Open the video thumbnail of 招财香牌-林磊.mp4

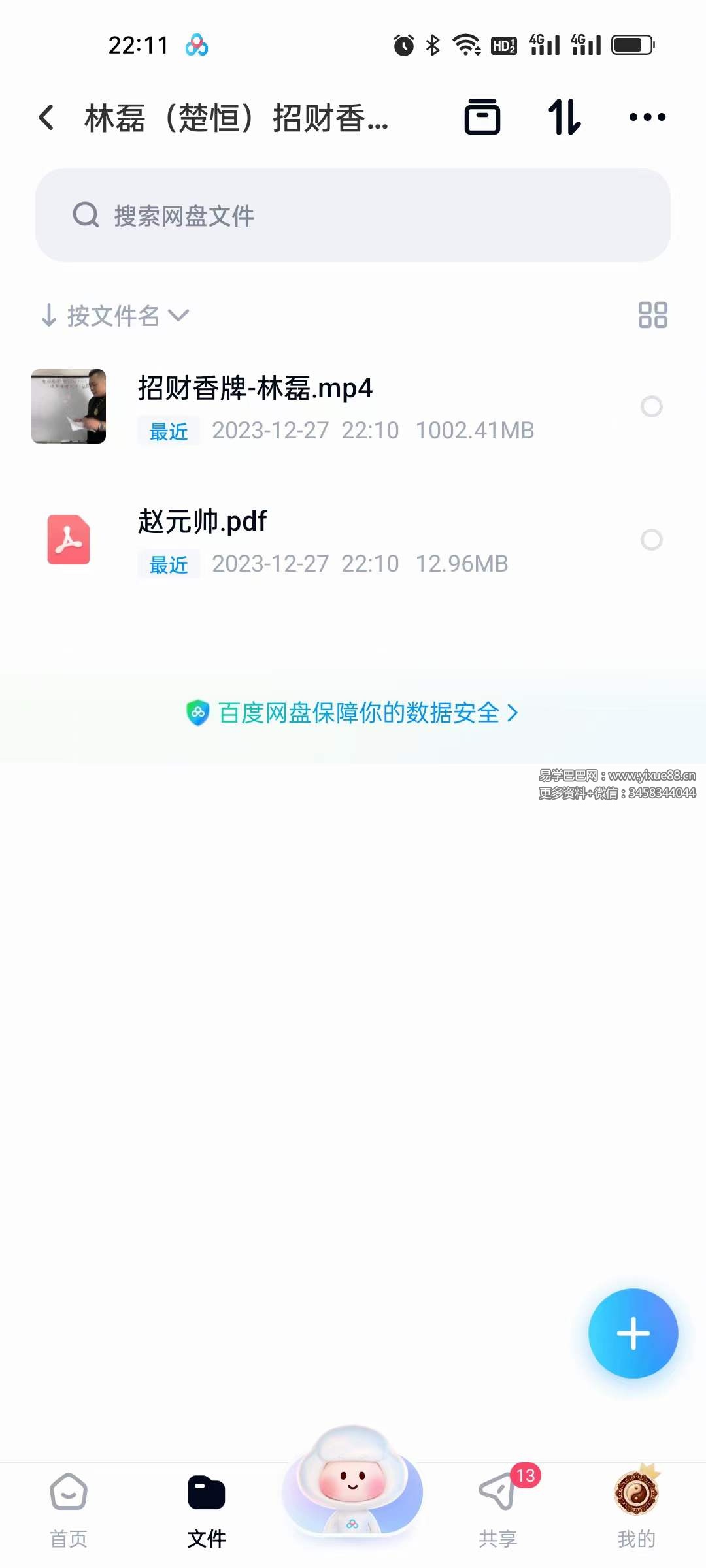click(69, 406)
